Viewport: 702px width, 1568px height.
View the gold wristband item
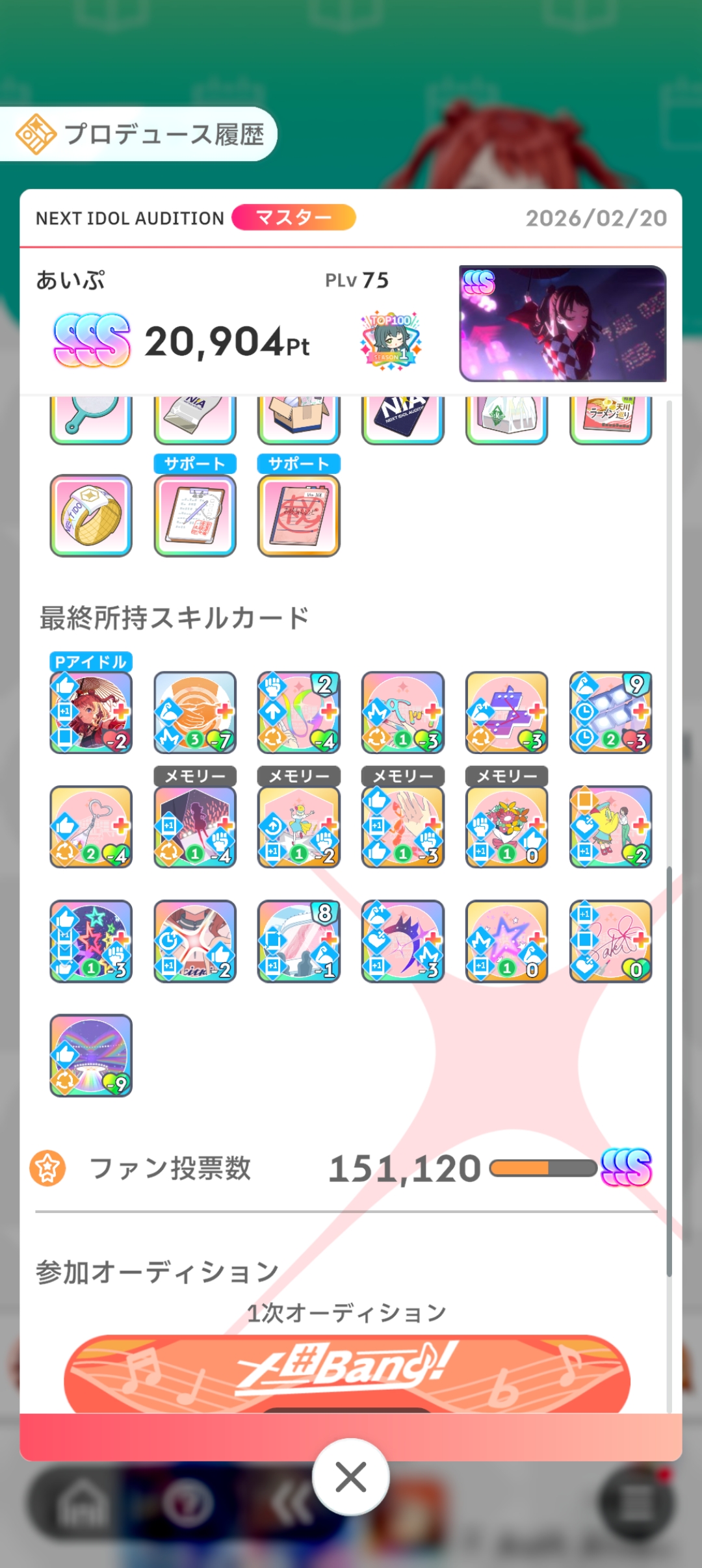[x=91, y=516]
